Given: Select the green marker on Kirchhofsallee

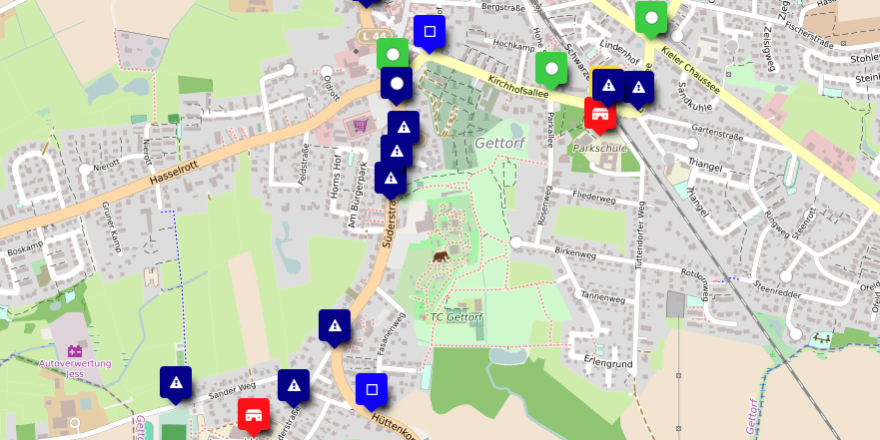Looking at the screenshot, I should pos(551,68).
